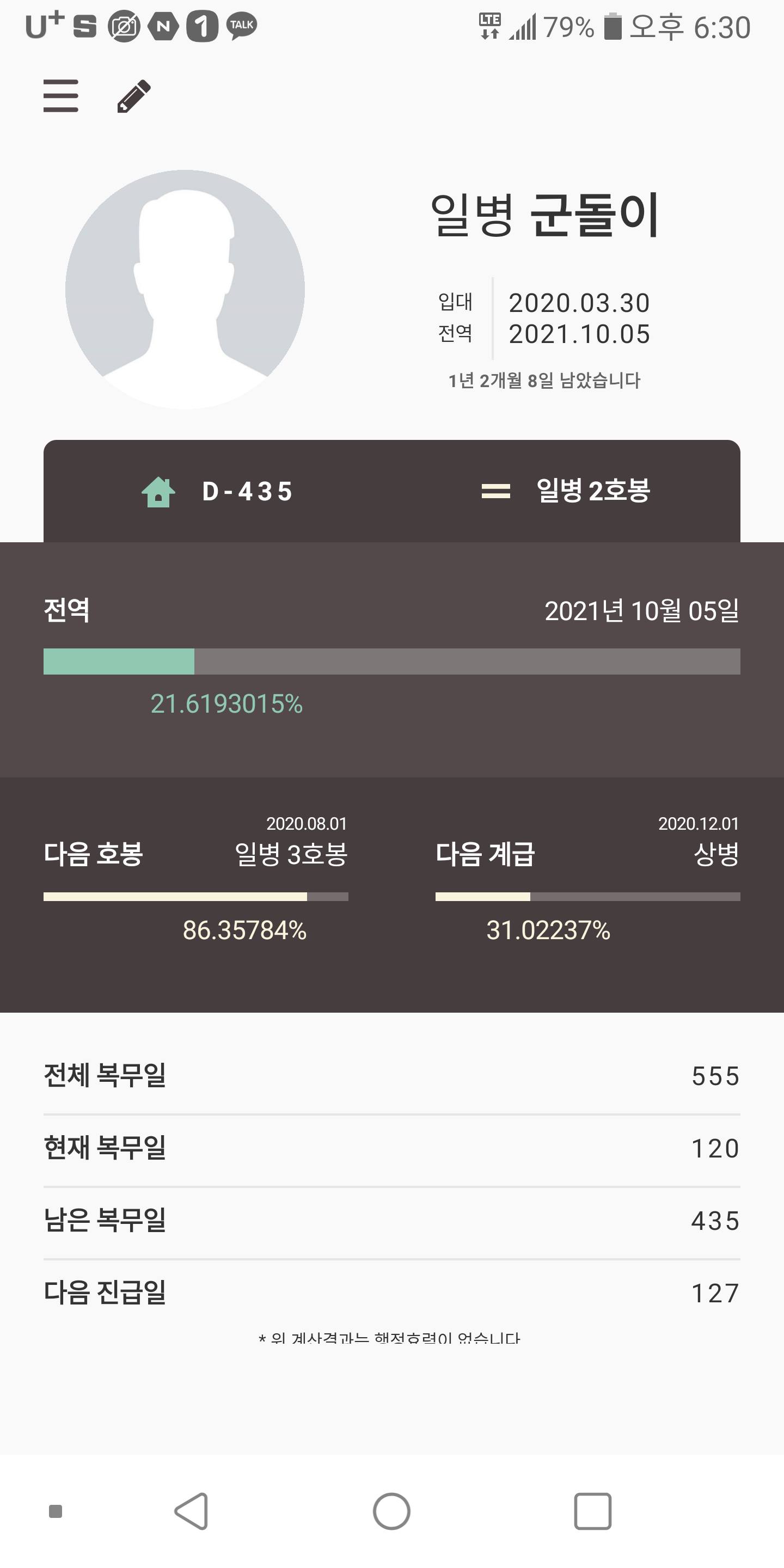Tap the pencil edit icon
Screen dimensions: 784x1568
pos(134,96)
